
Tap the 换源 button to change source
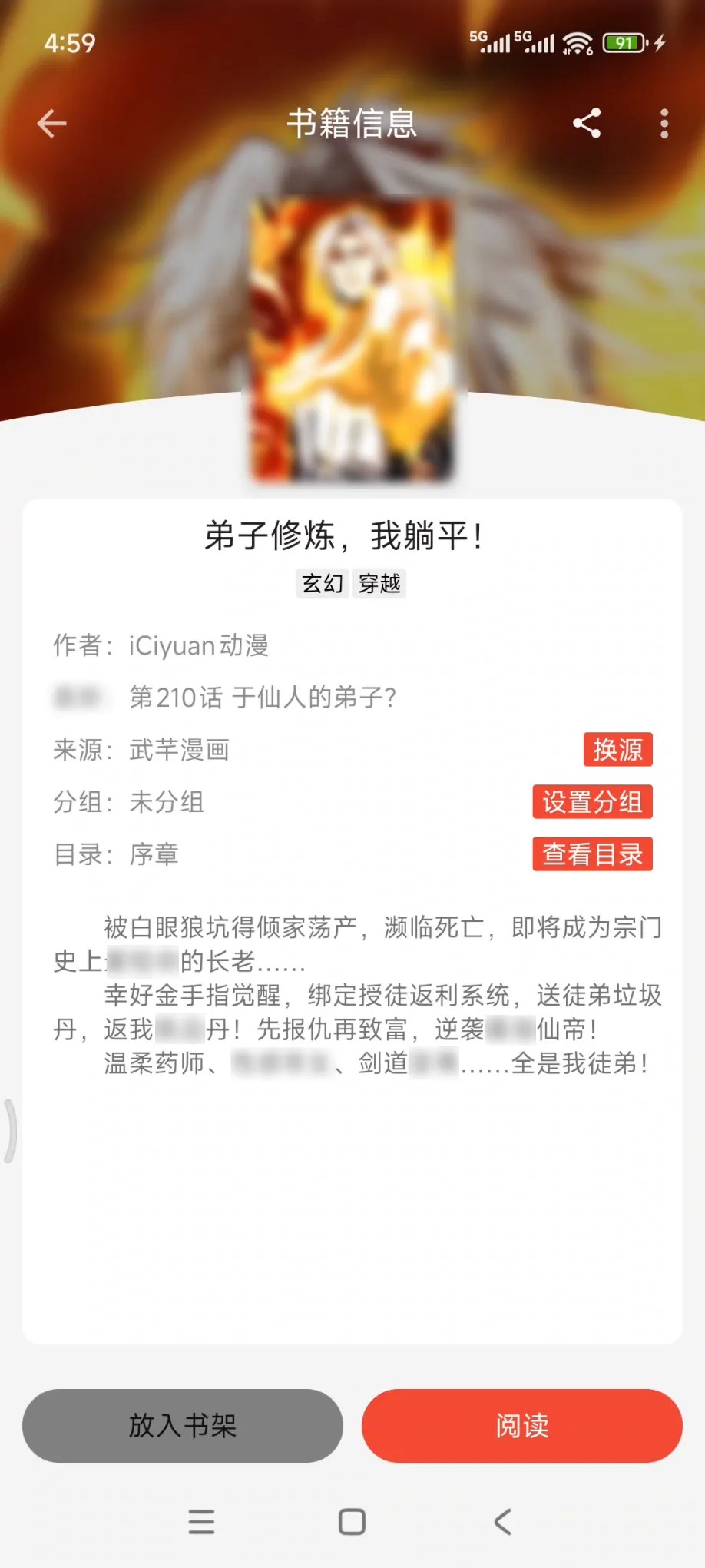click(617, 749)
